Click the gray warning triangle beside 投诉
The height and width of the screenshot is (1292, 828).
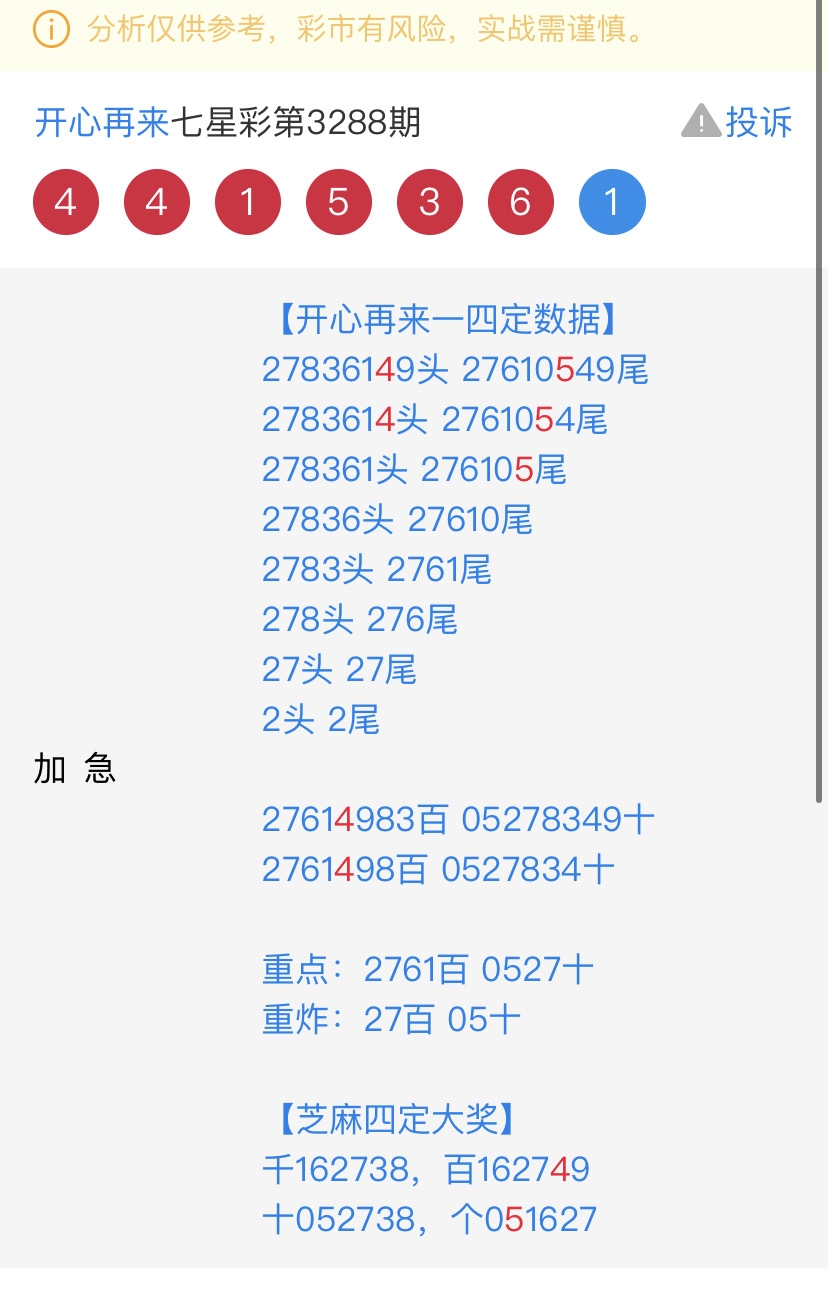700,122
